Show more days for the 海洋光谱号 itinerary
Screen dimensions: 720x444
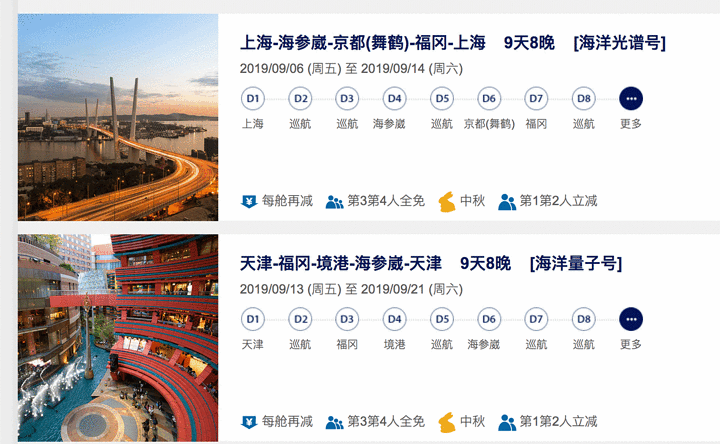(631, 99)
